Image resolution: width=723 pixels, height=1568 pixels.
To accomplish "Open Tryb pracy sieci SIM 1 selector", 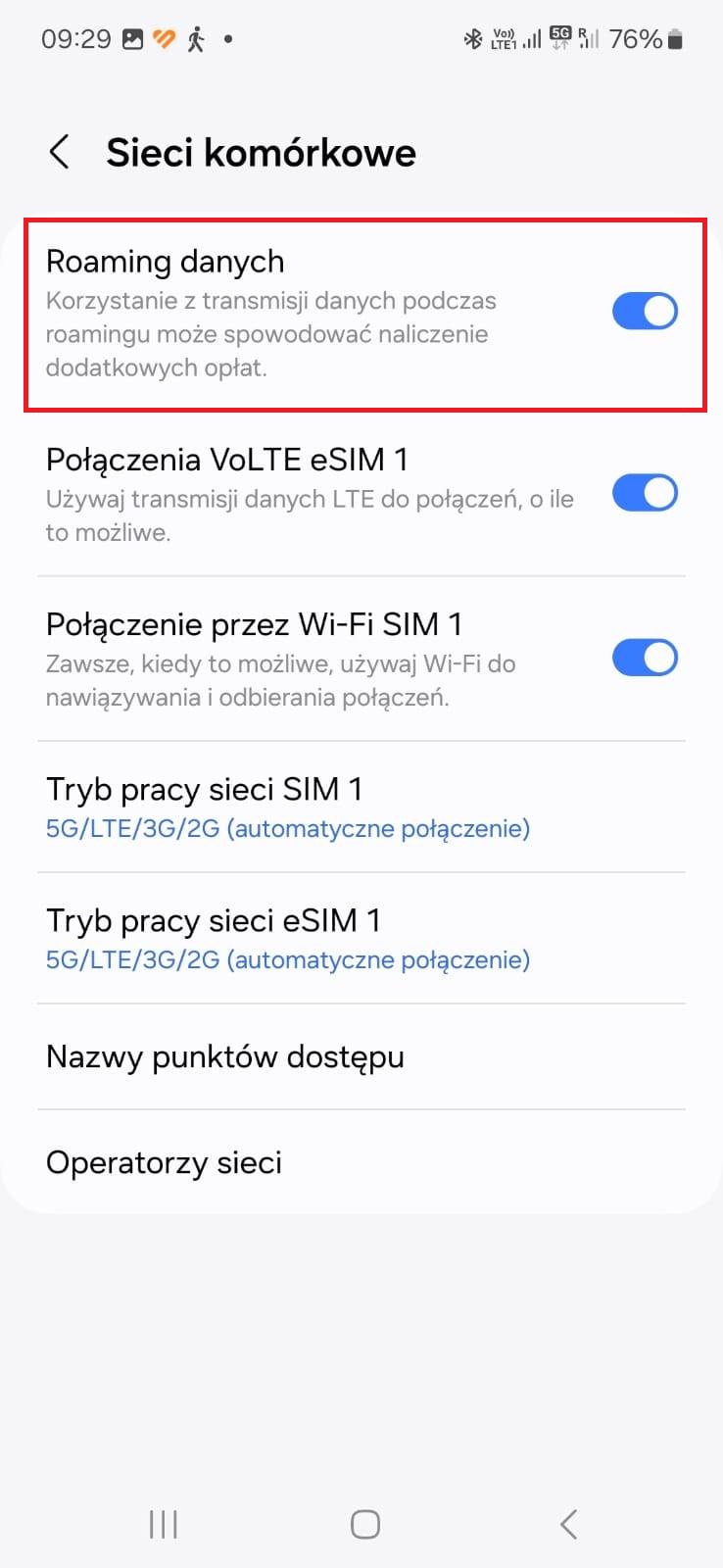I will click(294, 806).
